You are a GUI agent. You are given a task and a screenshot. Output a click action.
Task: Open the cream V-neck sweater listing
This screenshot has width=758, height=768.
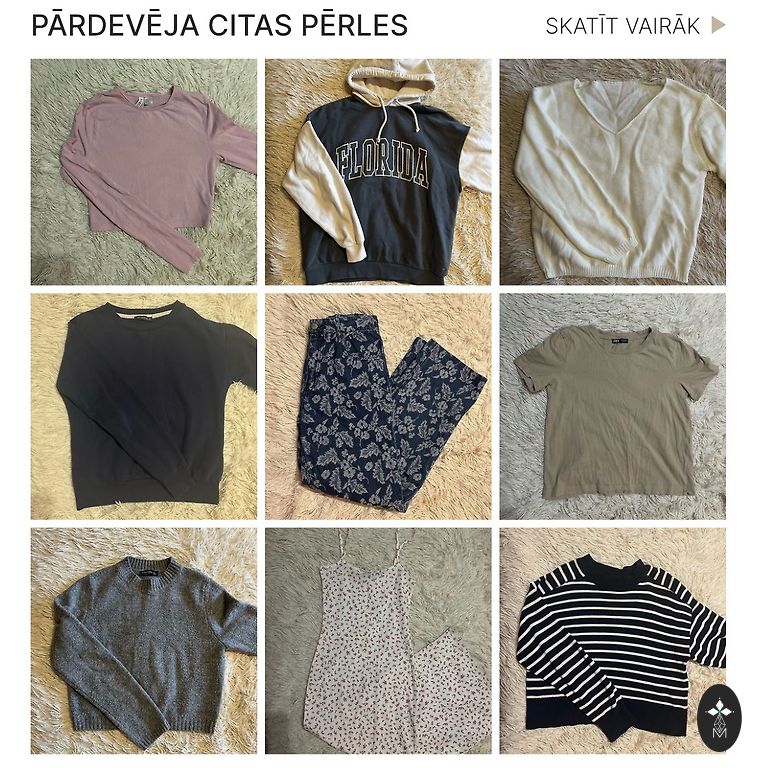coord(612,172)
